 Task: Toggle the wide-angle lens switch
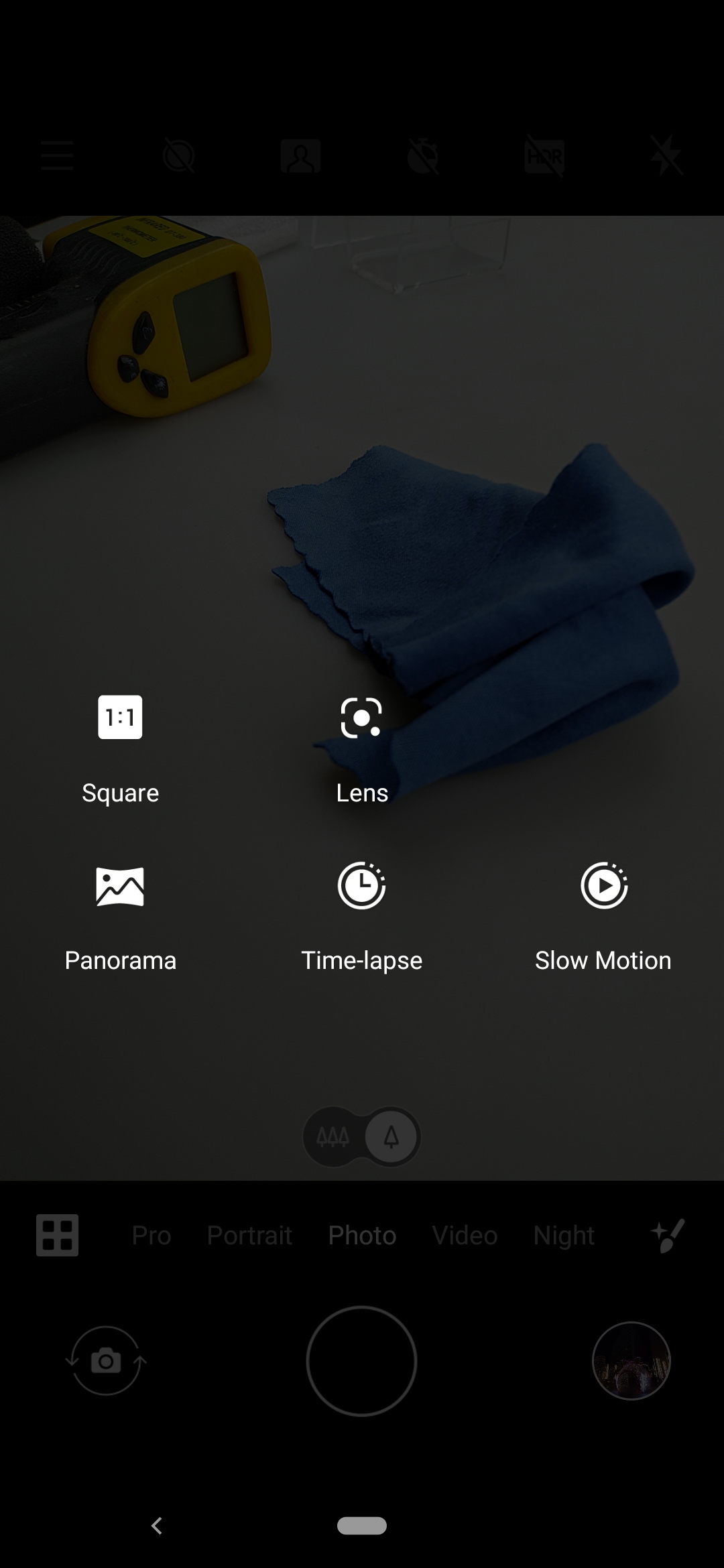coord(361,1136)
